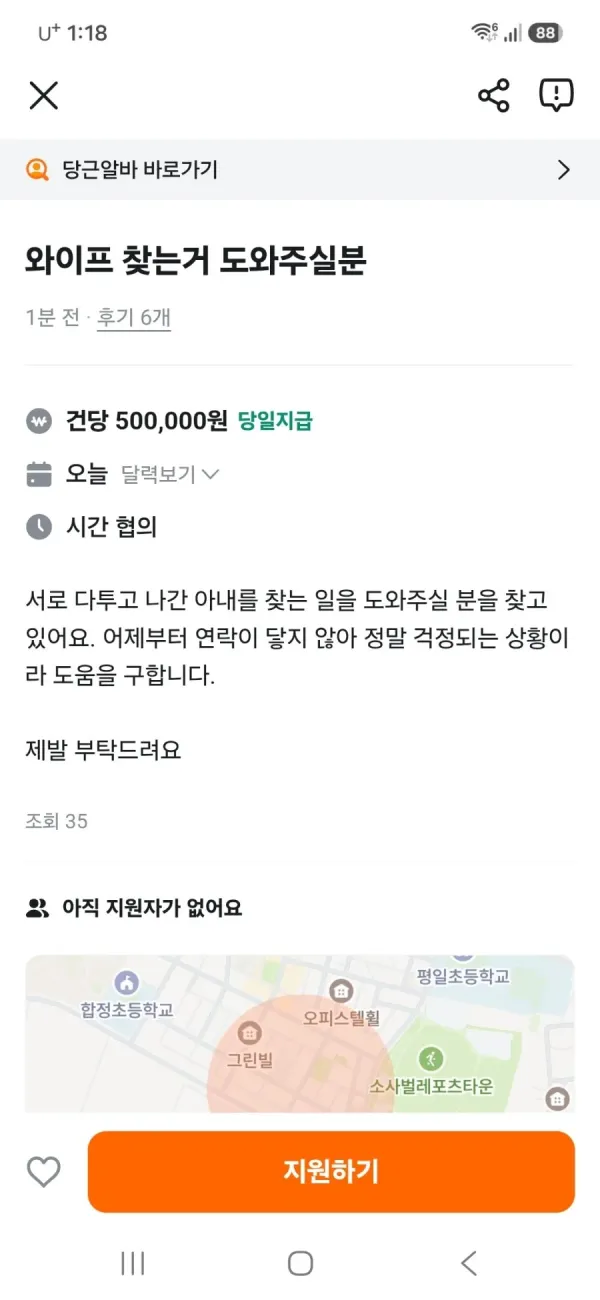Open the 당근알바 바로가기 banner
Viewport: 600px width, 1300px height.
(x=300, y=169)
